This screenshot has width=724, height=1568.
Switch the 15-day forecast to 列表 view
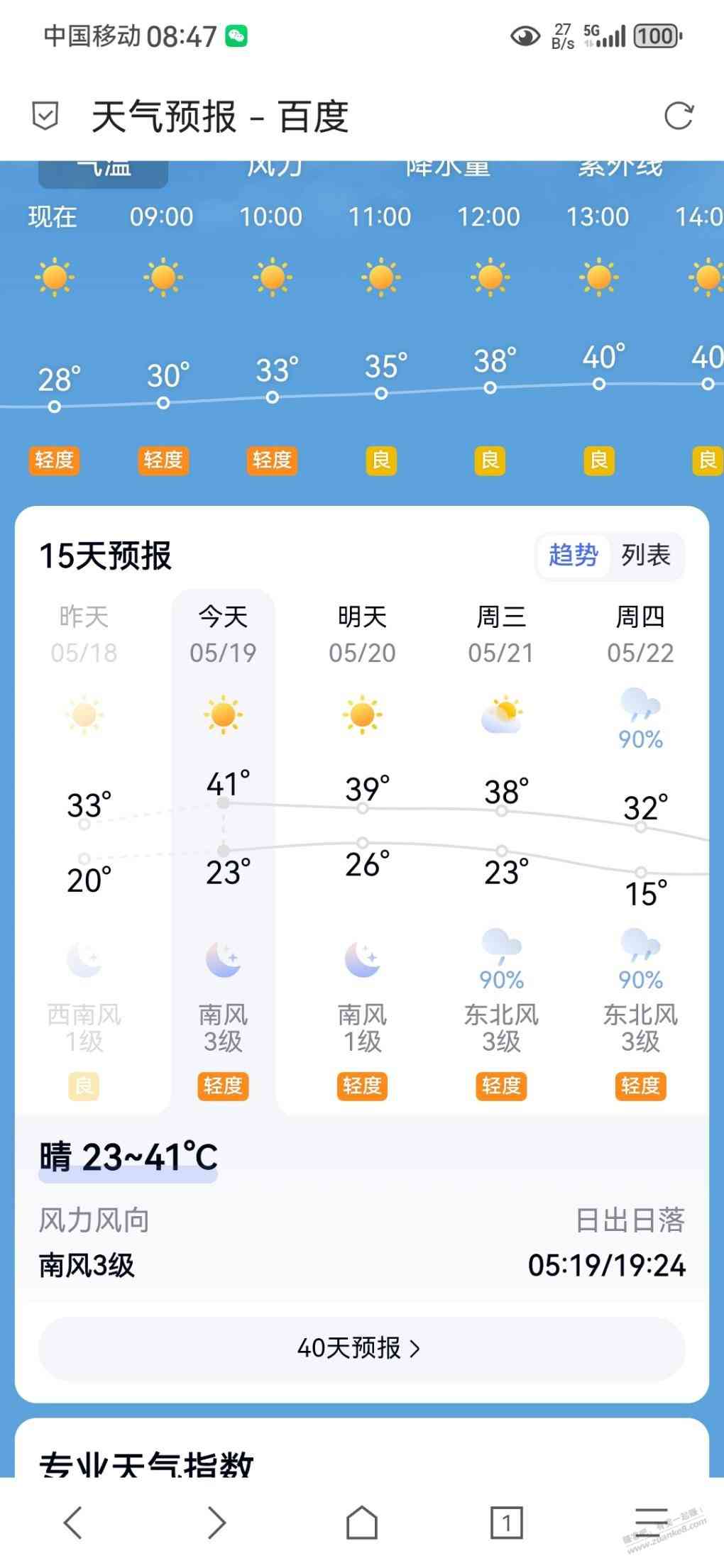pos(645,555)
